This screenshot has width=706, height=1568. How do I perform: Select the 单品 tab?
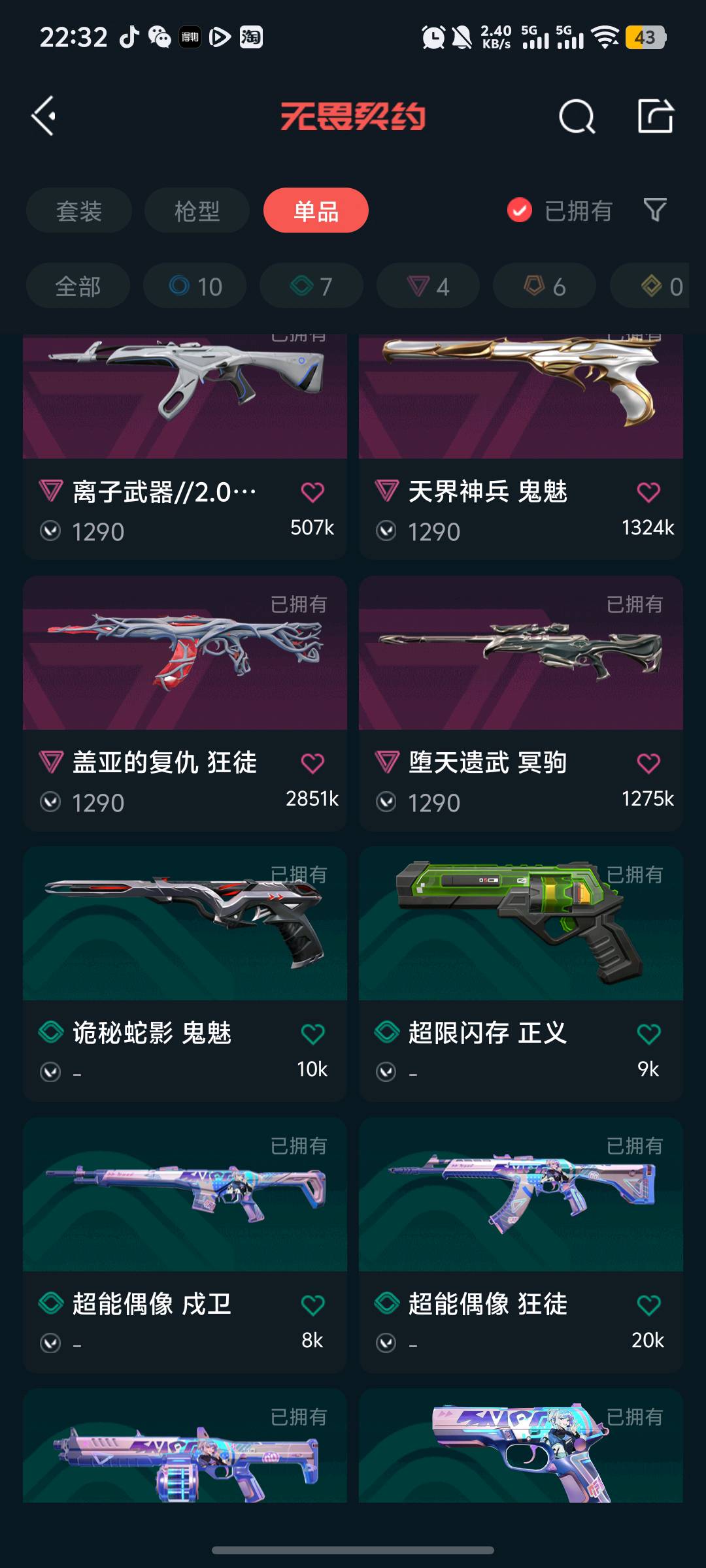(x=316, y=211)
